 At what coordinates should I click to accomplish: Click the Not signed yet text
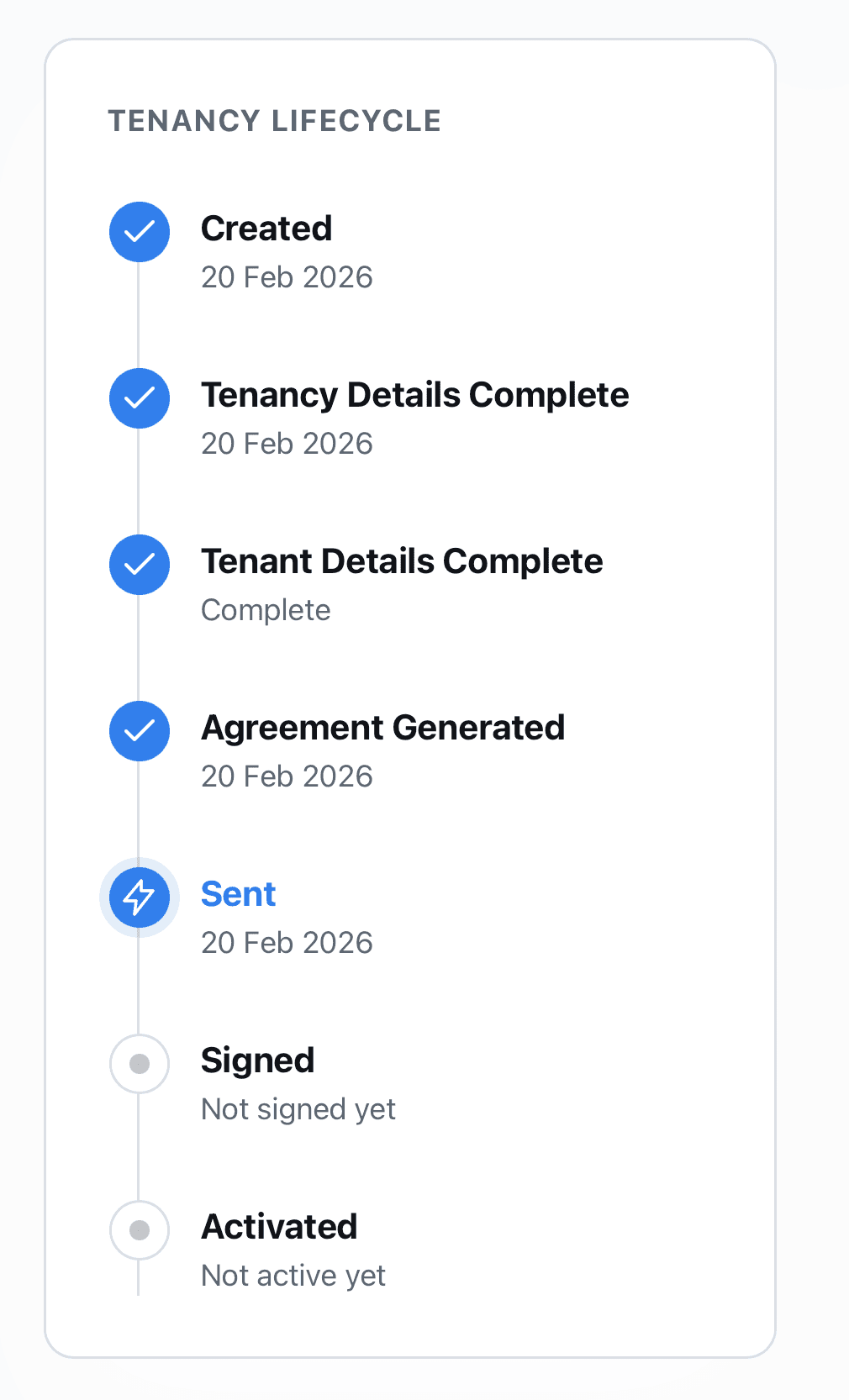coord(298,1109)
